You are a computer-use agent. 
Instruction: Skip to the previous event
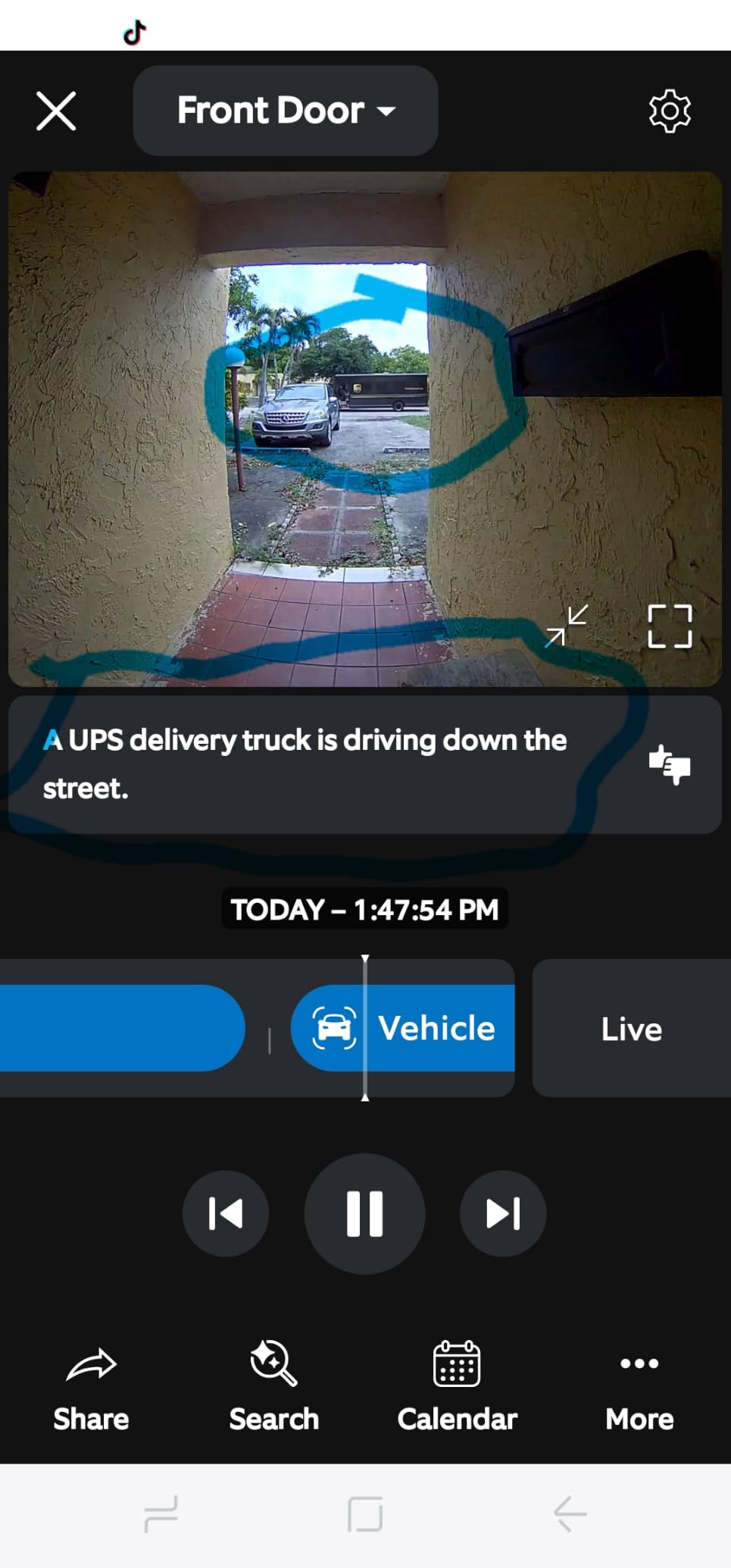pos(226,1213)
